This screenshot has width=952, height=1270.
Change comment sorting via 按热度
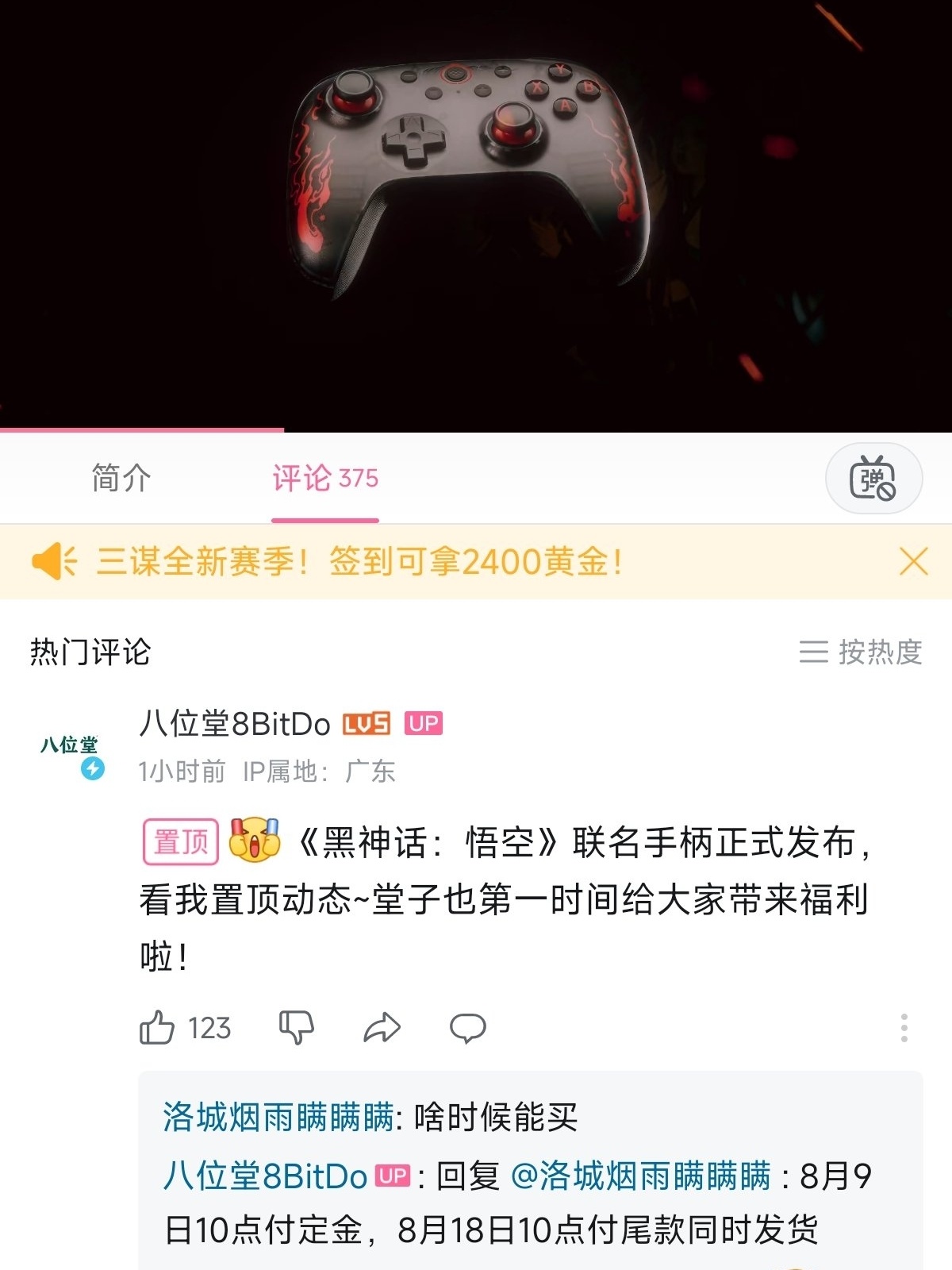861,652
